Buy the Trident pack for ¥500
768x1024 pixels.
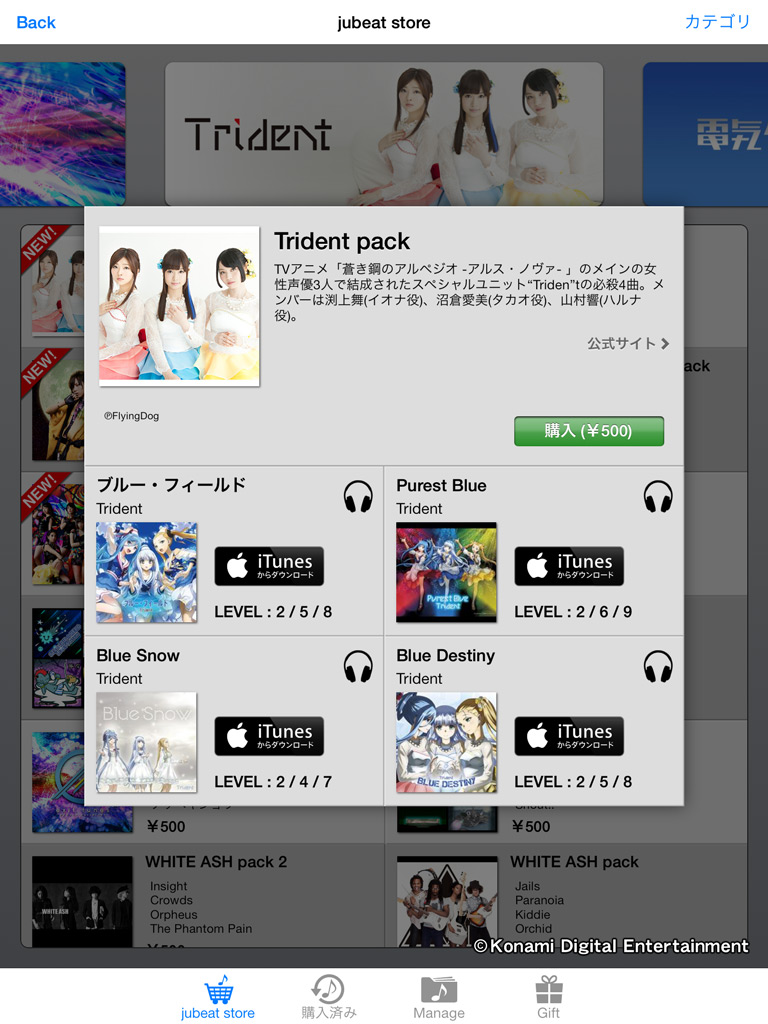589,431
